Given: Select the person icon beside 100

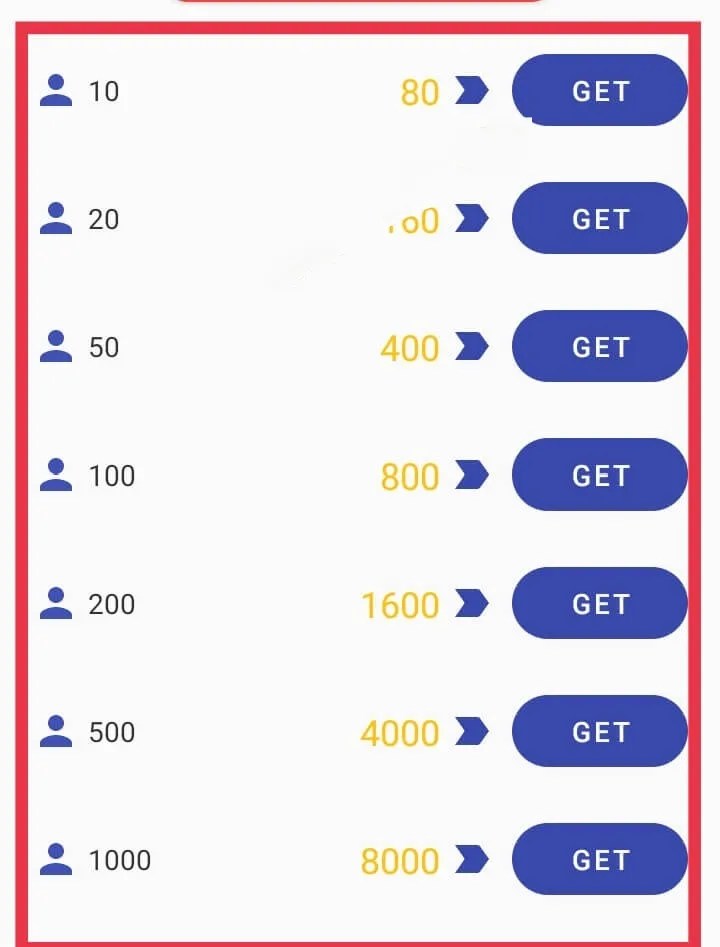Looking at the screenshot, I should coord(55,475).
